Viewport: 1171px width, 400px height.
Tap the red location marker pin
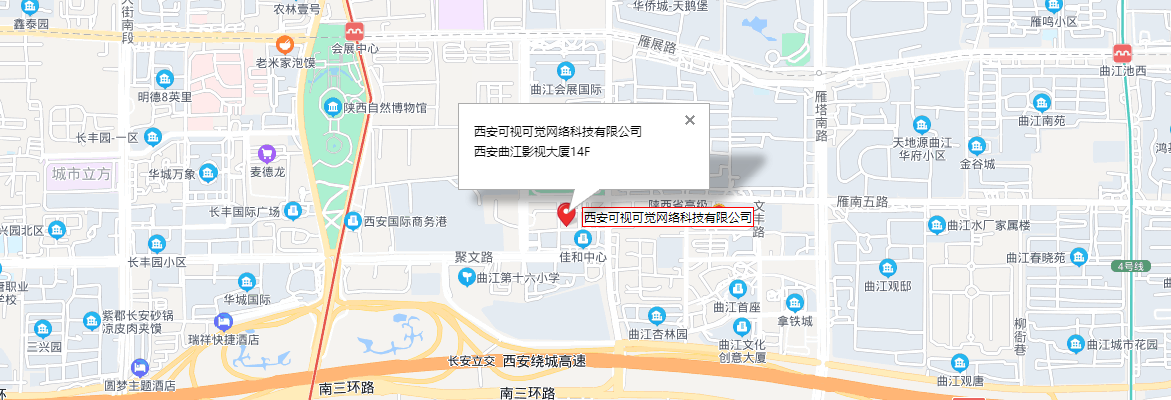[x=566, y=214]
